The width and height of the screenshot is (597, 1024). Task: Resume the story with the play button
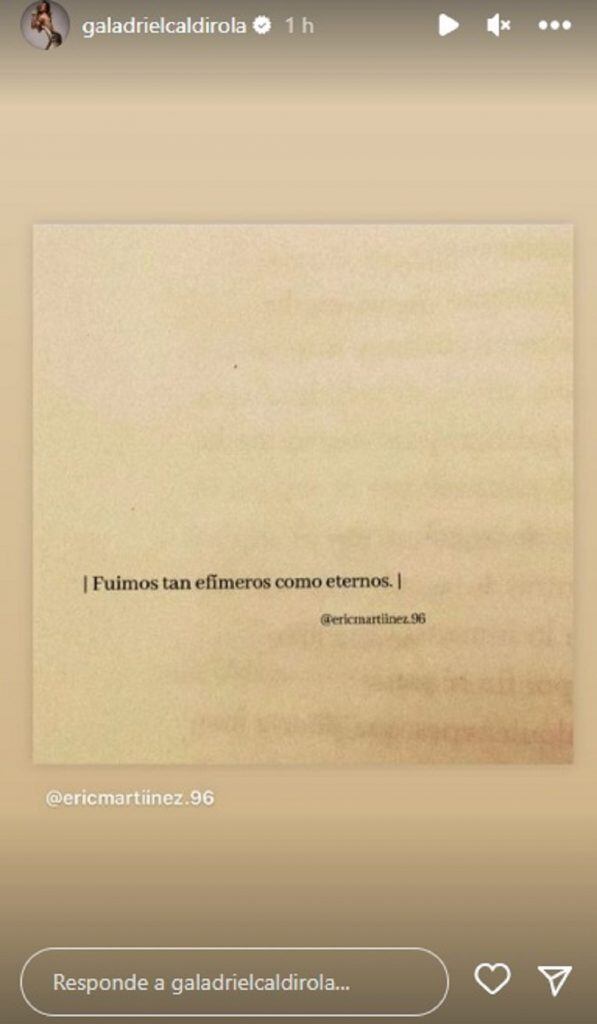click(448, 25)
